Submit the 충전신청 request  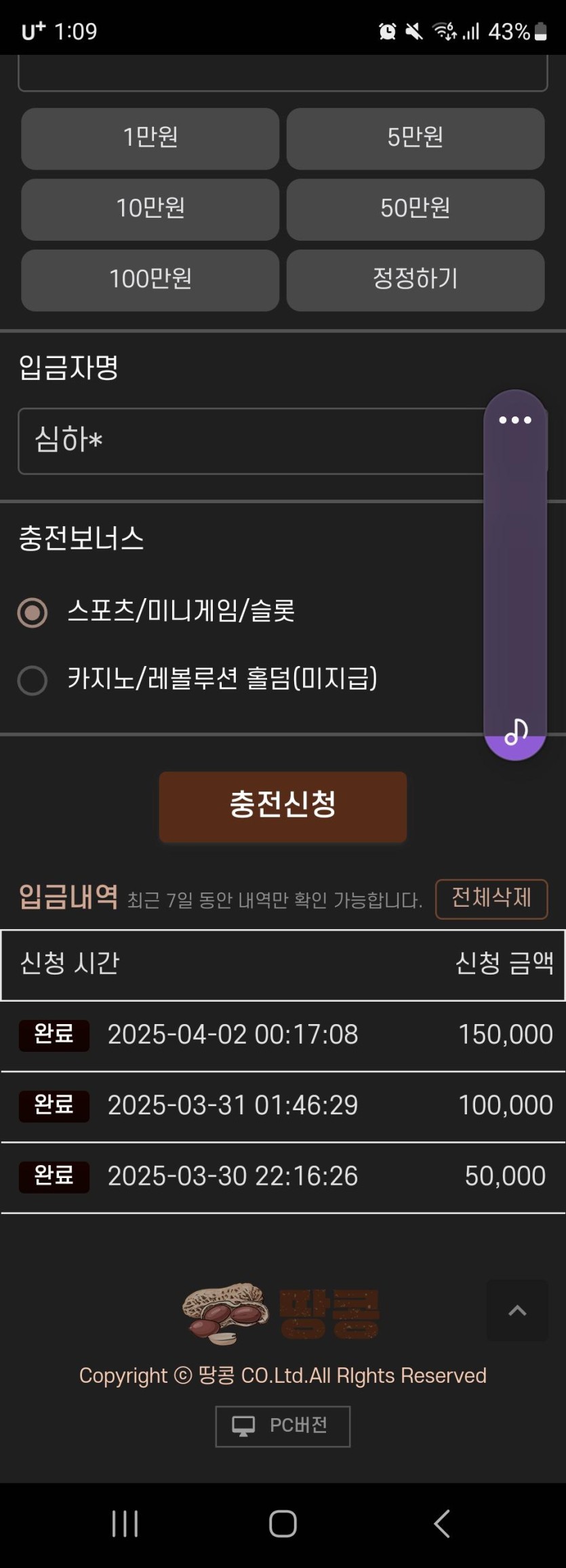[x=283, y=806]
